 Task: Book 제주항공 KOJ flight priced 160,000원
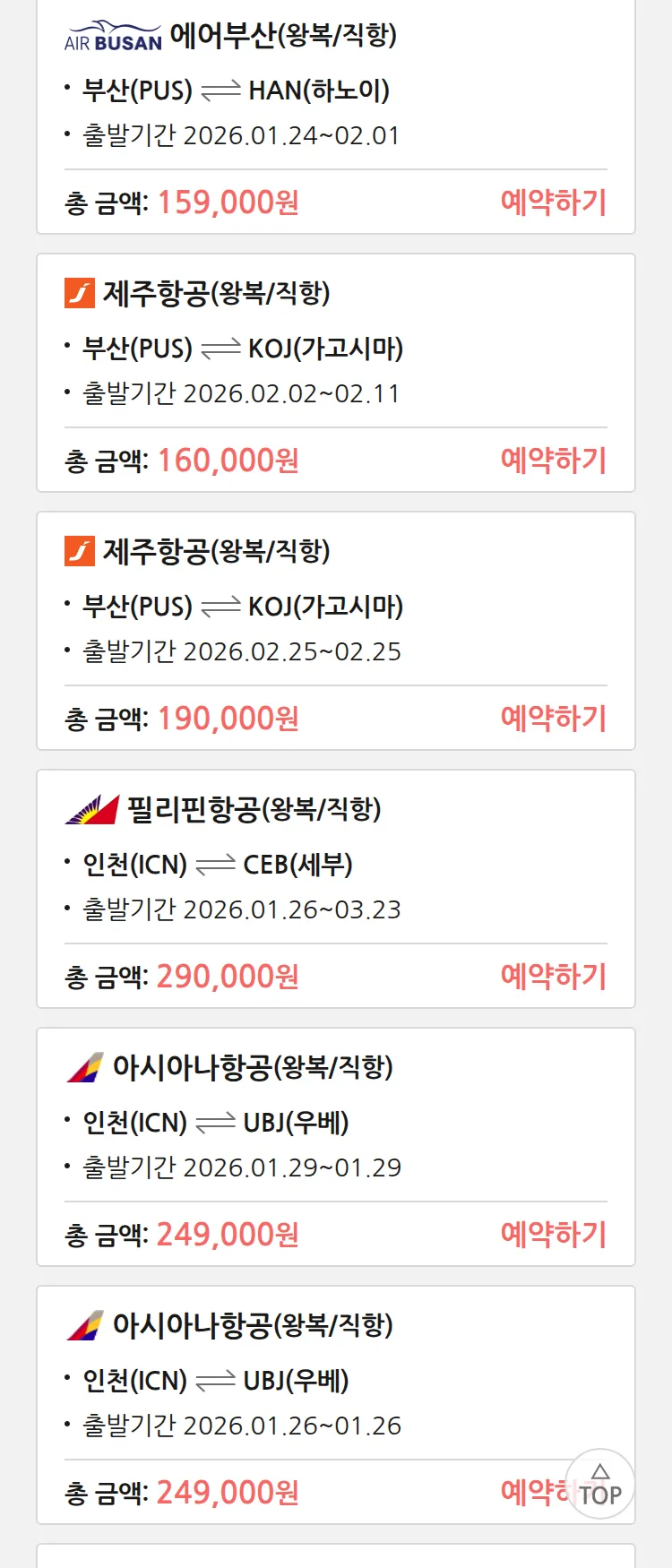553,461
